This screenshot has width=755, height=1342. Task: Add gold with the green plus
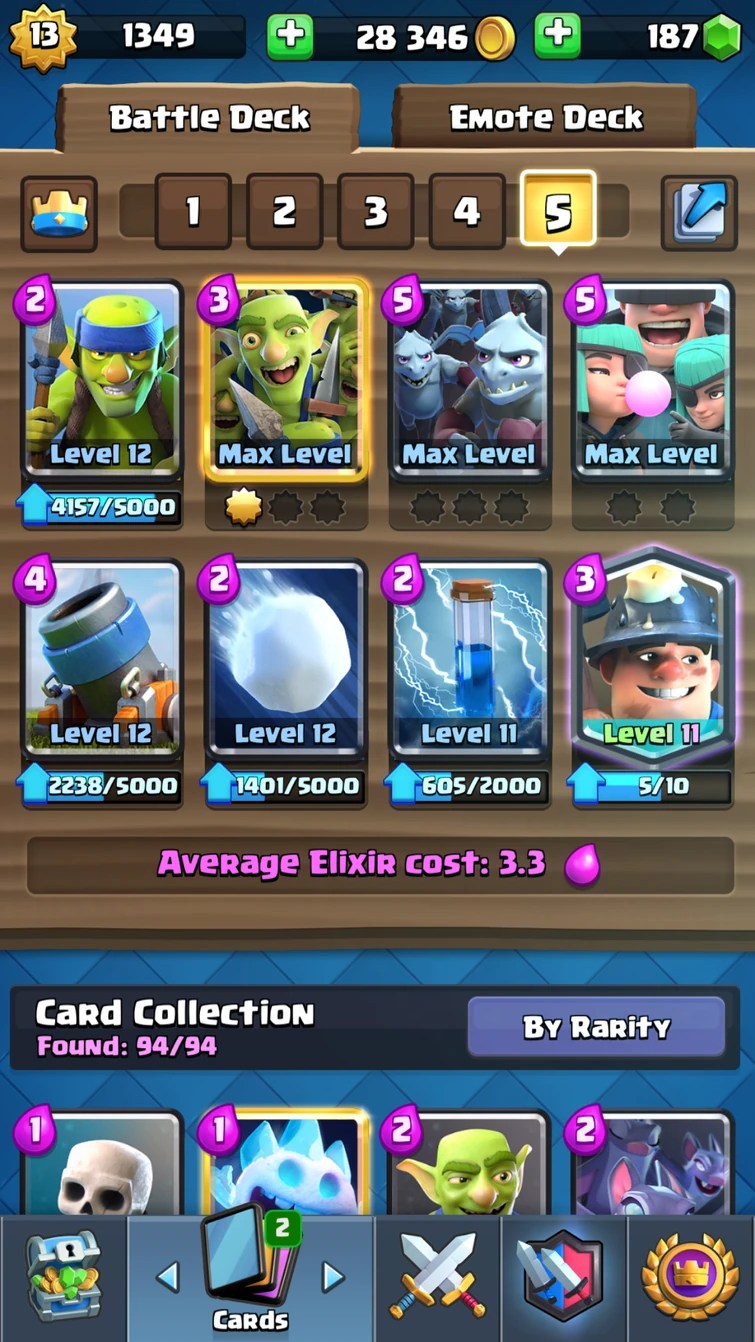[290, 37]
